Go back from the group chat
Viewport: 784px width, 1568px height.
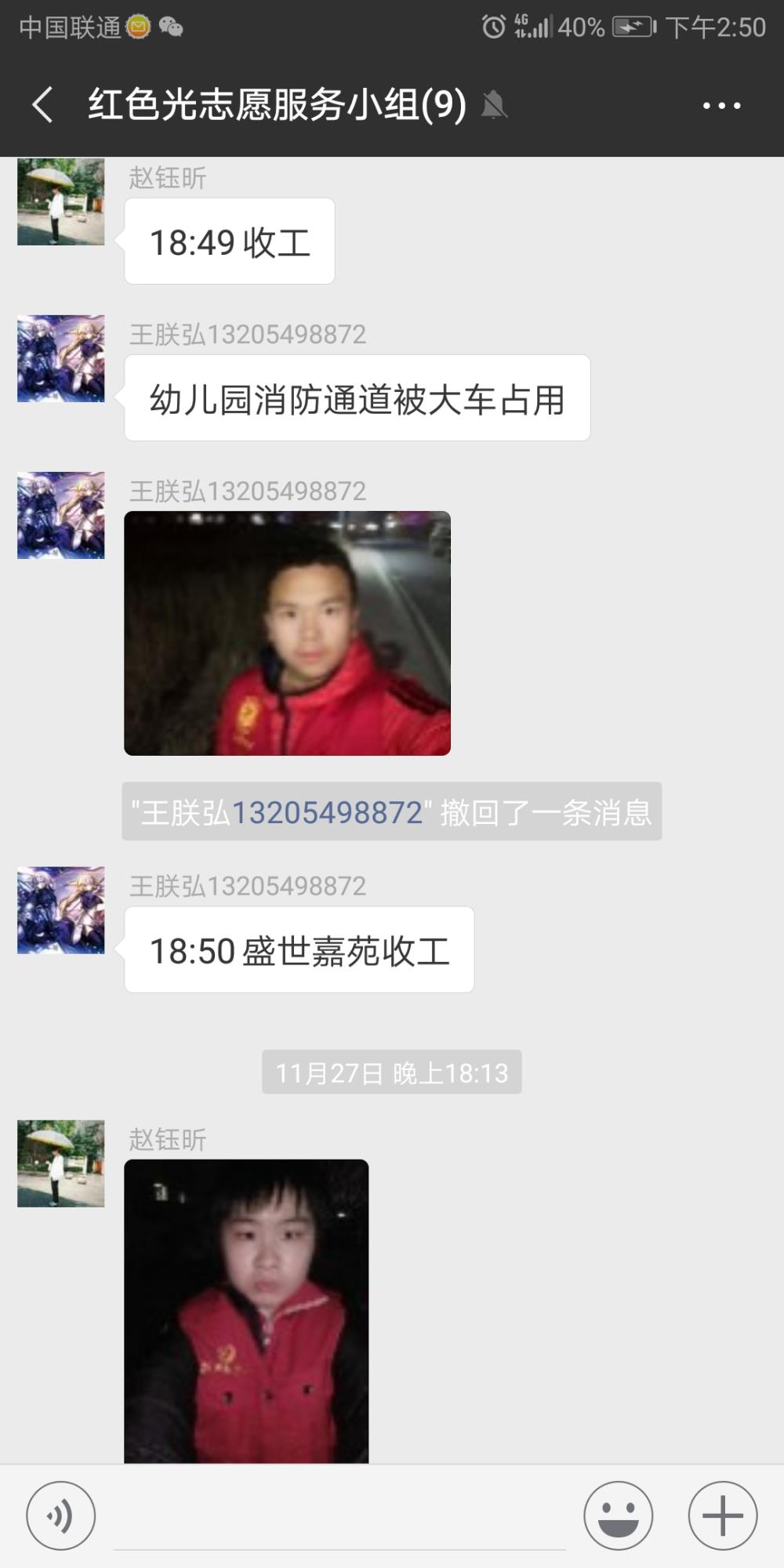pos(43,105)
